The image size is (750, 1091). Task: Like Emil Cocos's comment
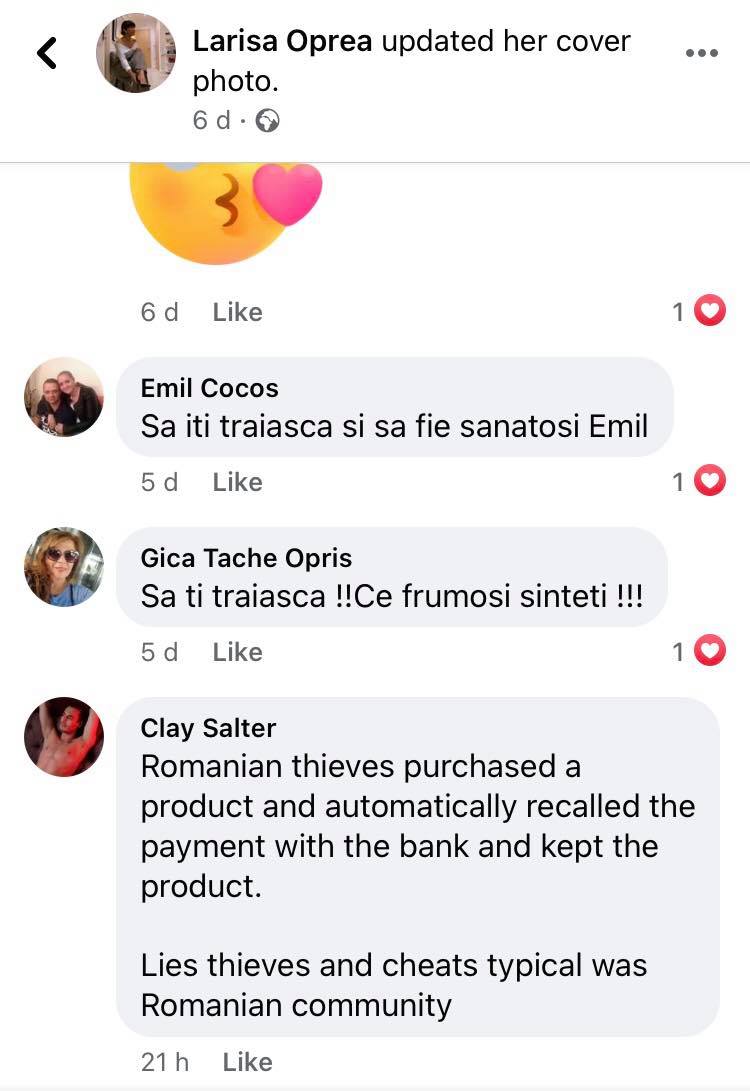point(237,482)
